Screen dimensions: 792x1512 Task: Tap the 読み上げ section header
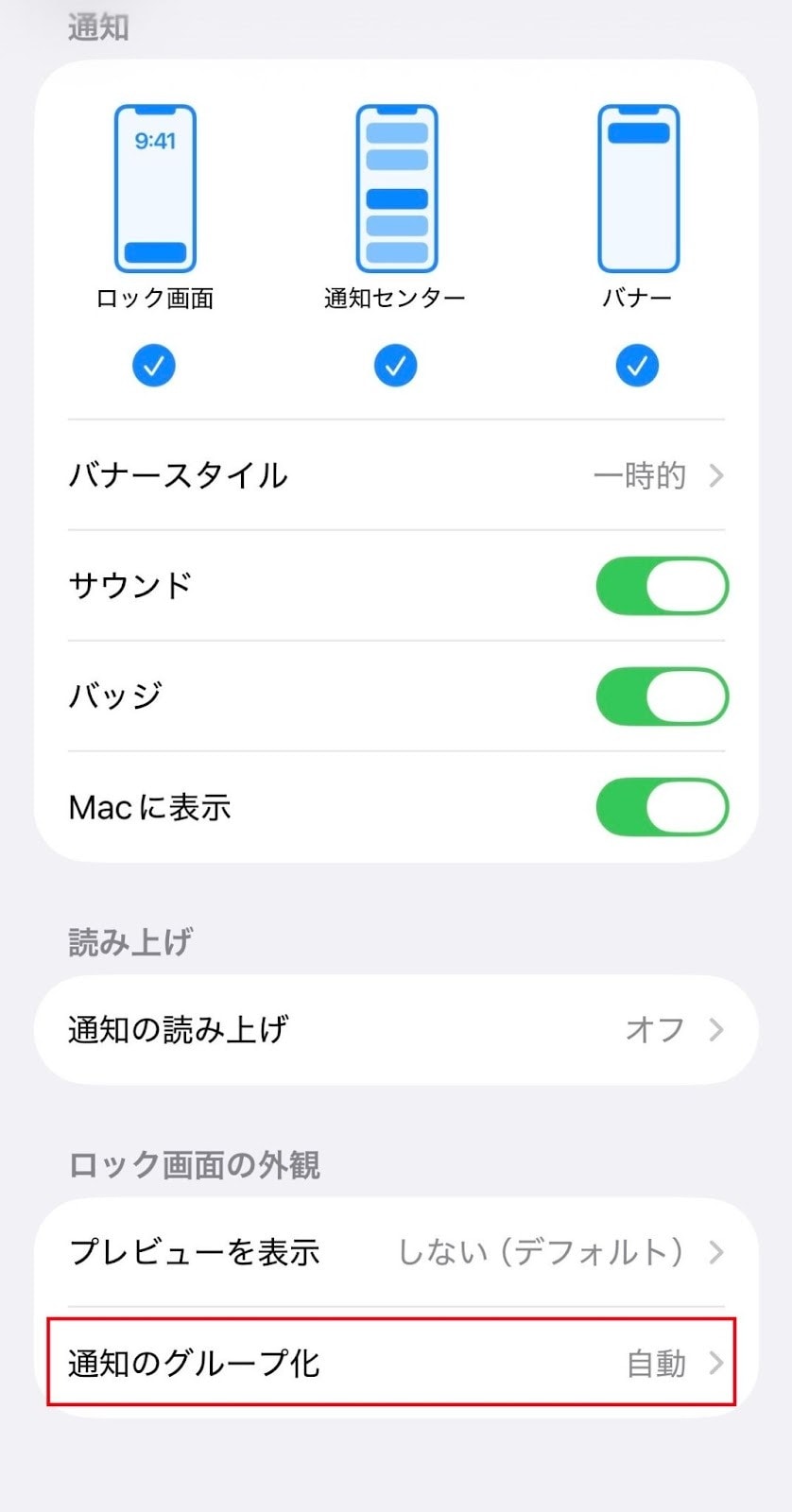(129, 941)
